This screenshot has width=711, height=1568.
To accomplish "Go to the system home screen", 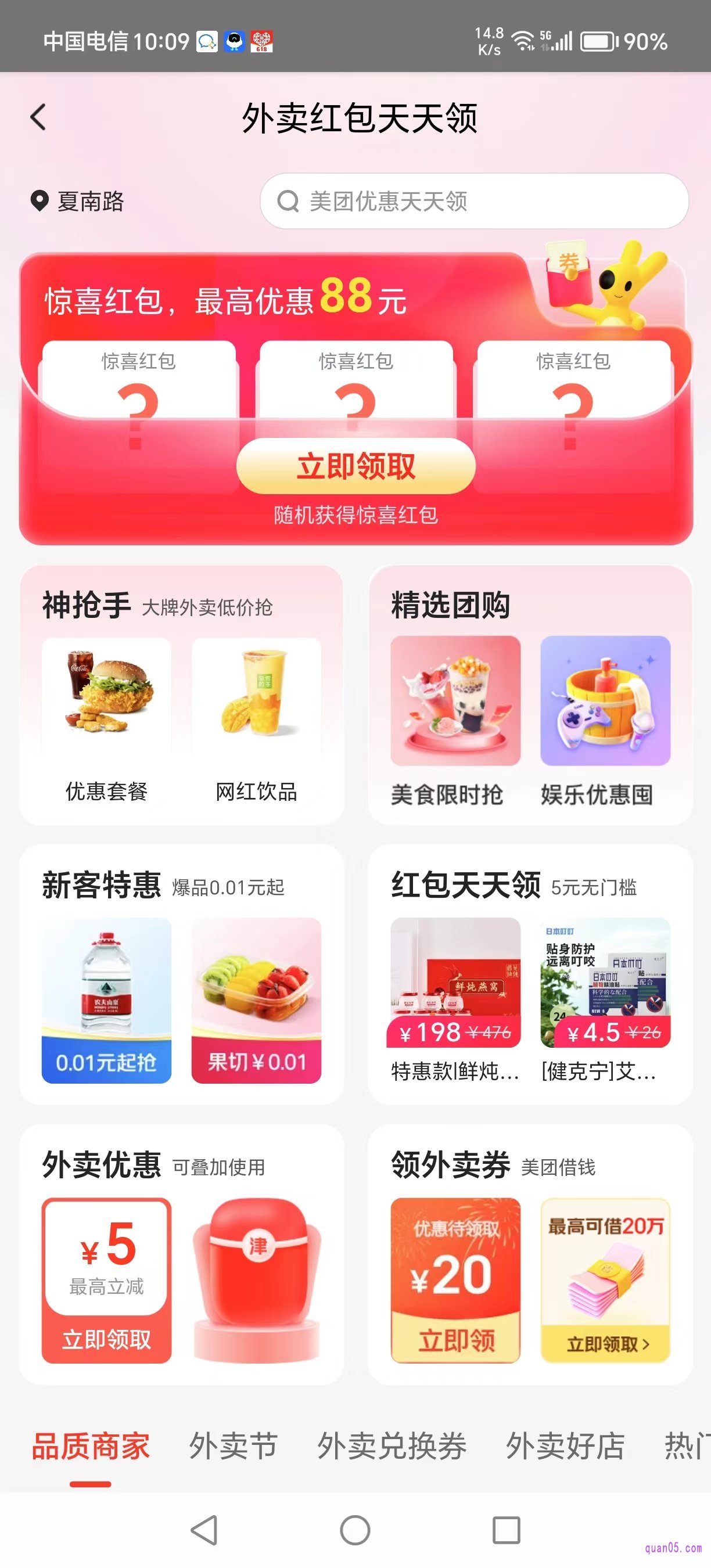I will pos(355,1530).
